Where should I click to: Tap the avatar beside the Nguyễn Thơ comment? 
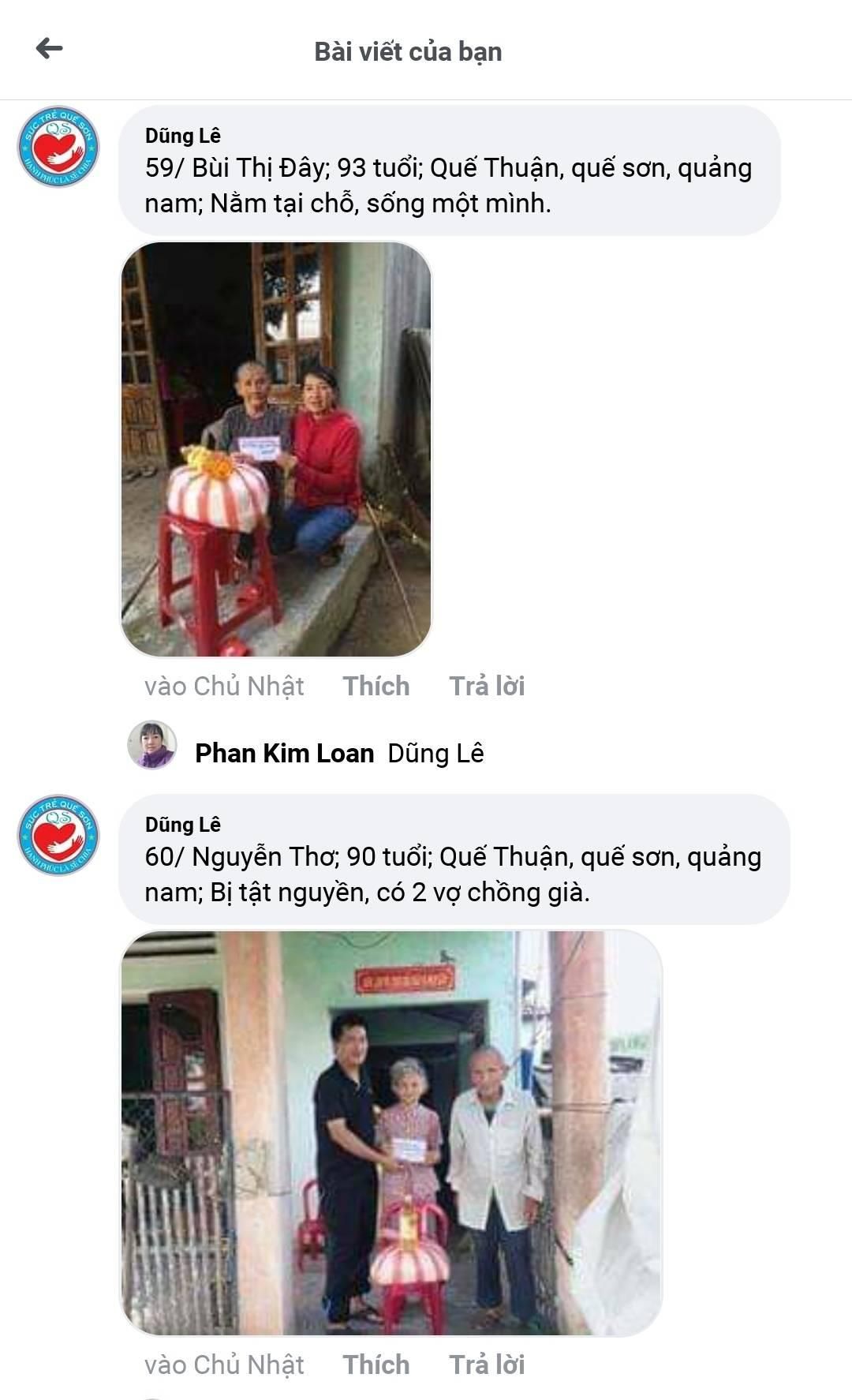pos(58,835)
